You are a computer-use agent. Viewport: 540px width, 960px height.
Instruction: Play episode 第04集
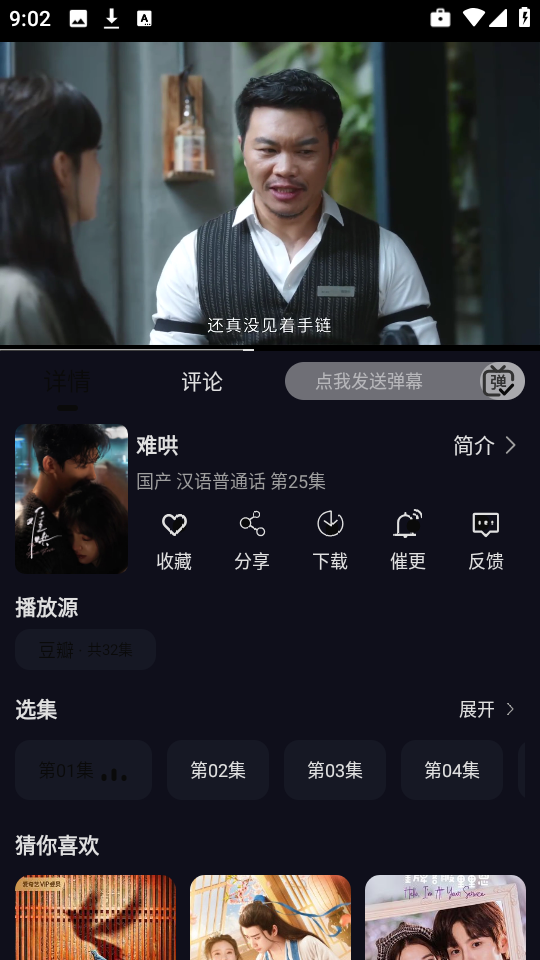(x=452, y=770)
